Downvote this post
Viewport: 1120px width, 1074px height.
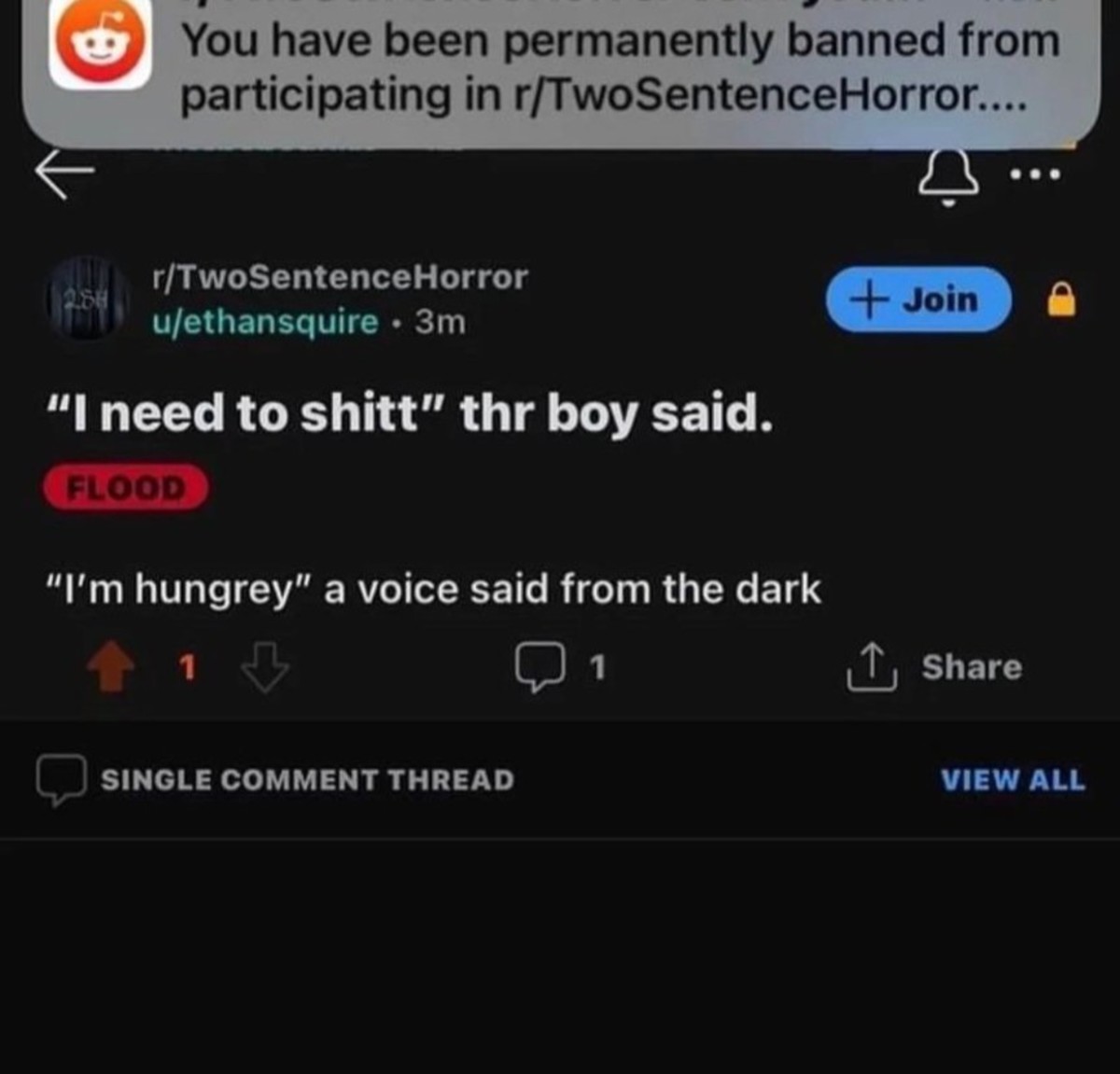[x=265, y=668]
